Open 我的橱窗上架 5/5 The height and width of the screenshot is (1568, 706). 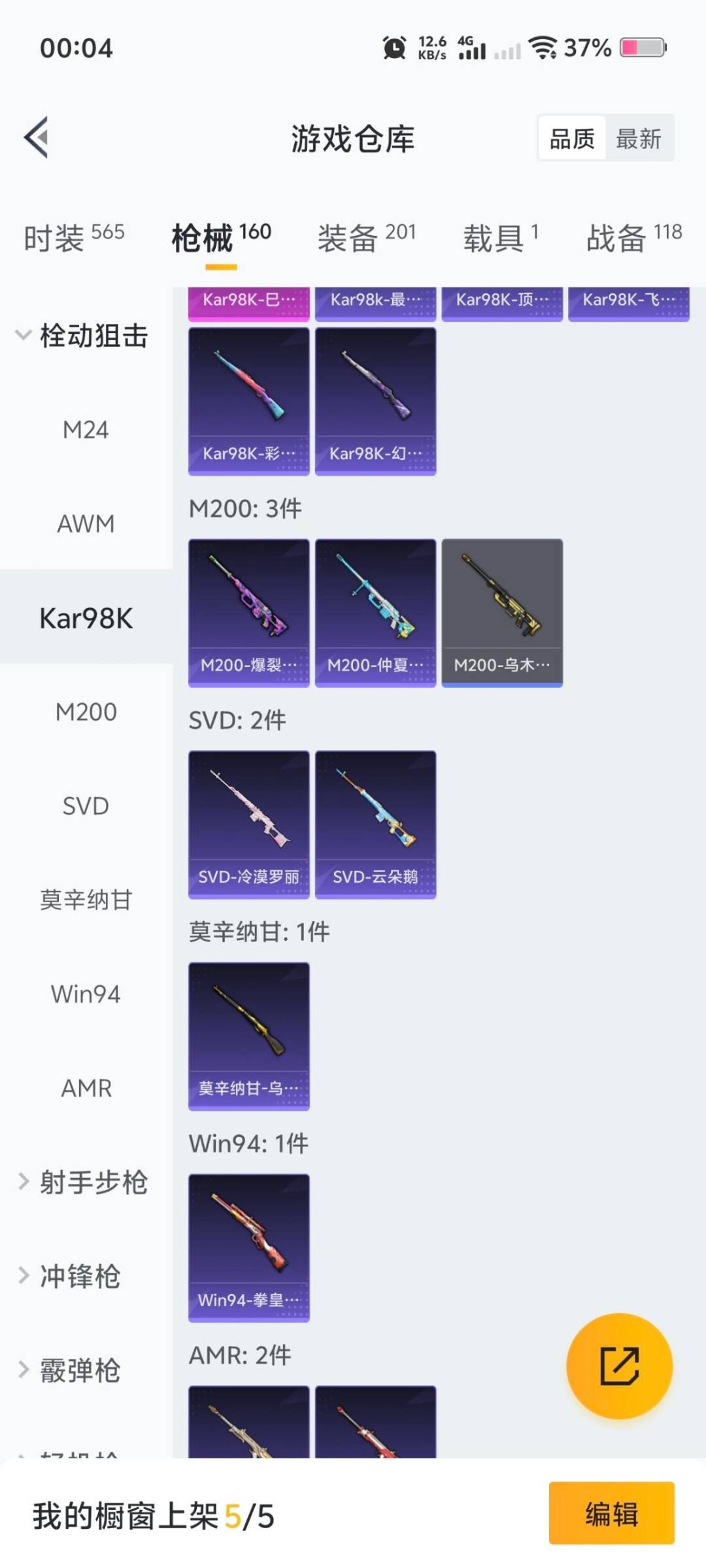tap(150, 1516)
